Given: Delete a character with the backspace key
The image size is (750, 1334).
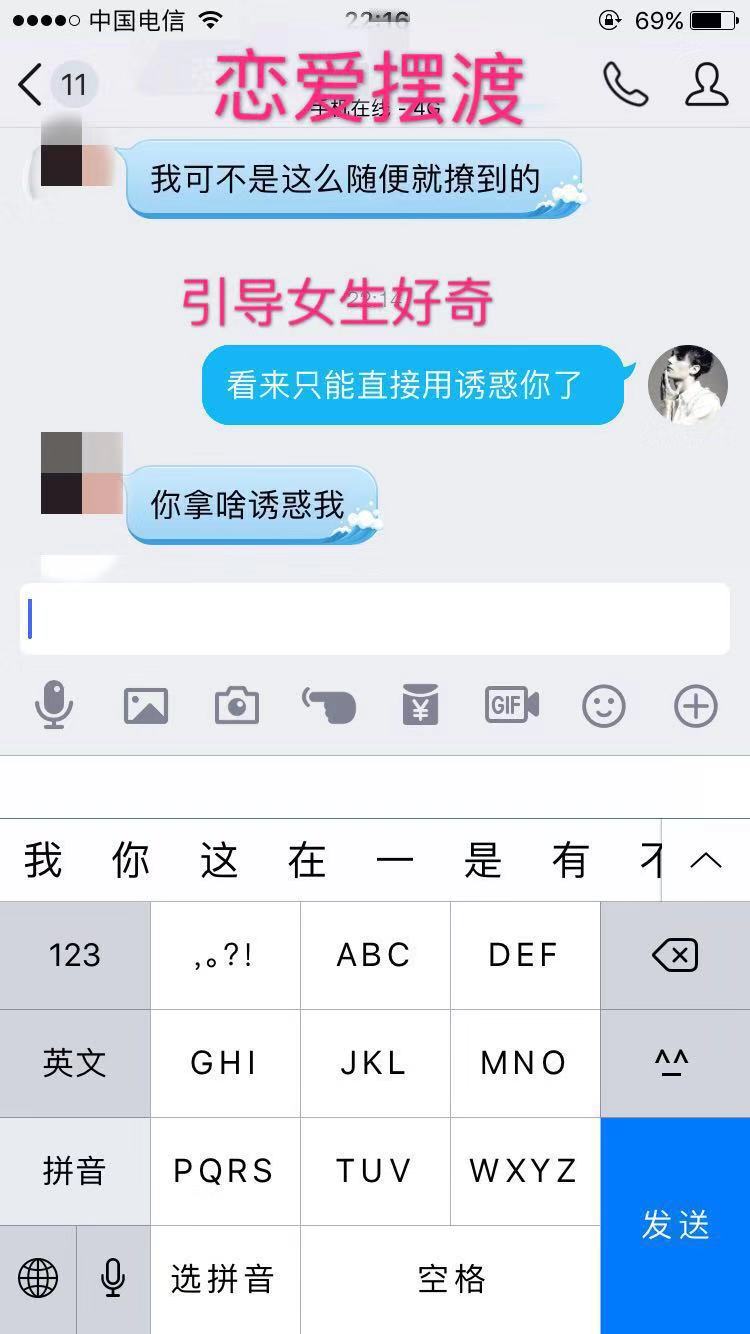Looking at the screenshot, I should click(675, 956).
